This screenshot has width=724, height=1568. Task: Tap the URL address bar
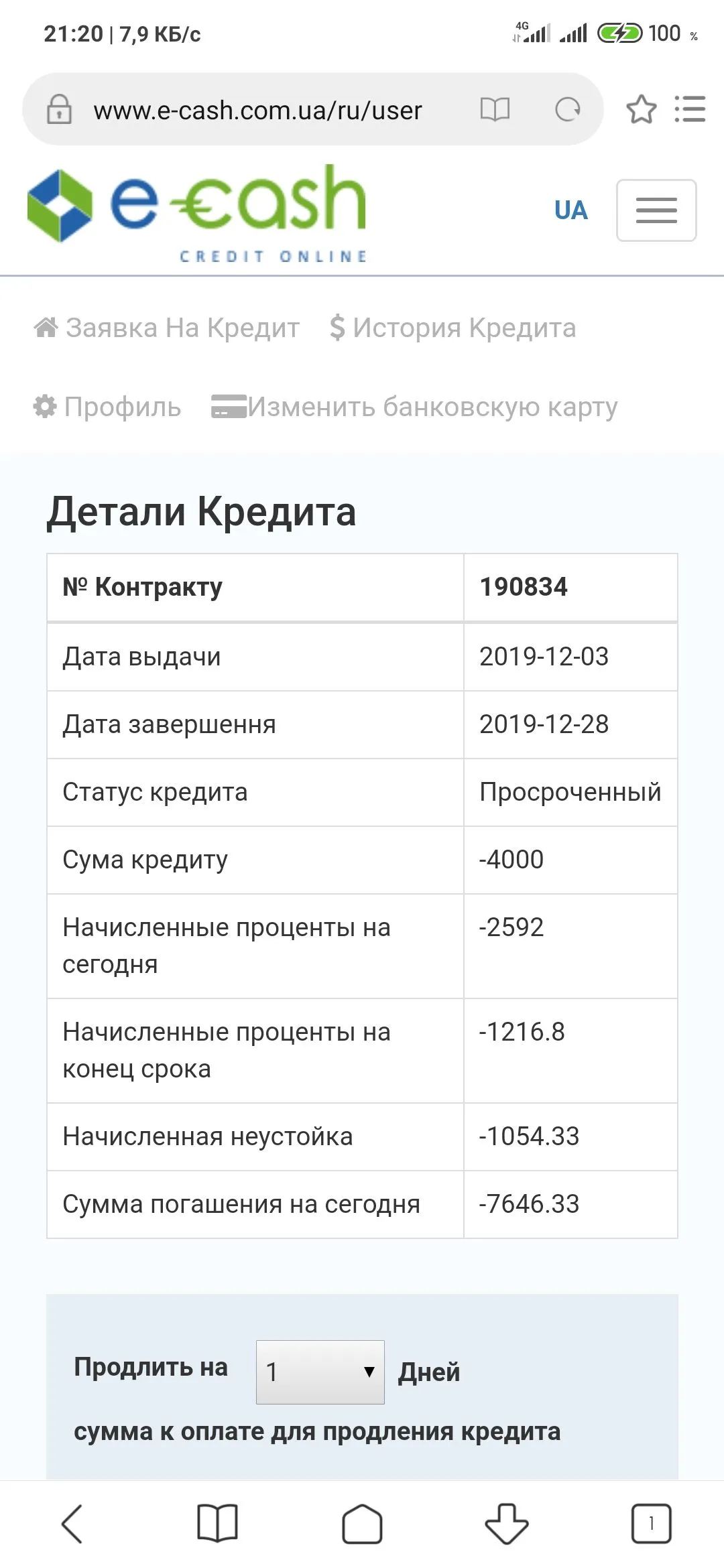258,111
